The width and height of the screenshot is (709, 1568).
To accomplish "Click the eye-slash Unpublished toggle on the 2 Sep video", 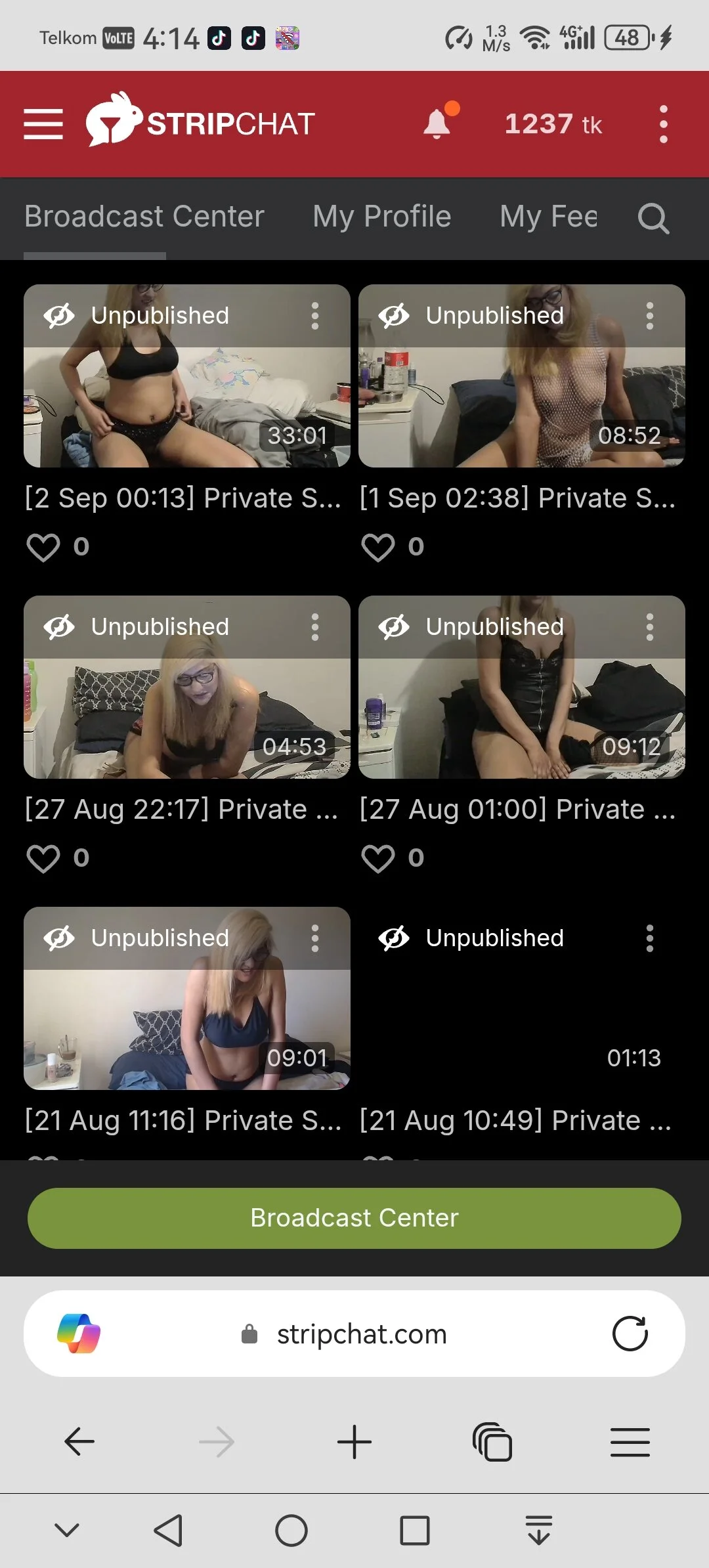I will coord(60,315).
